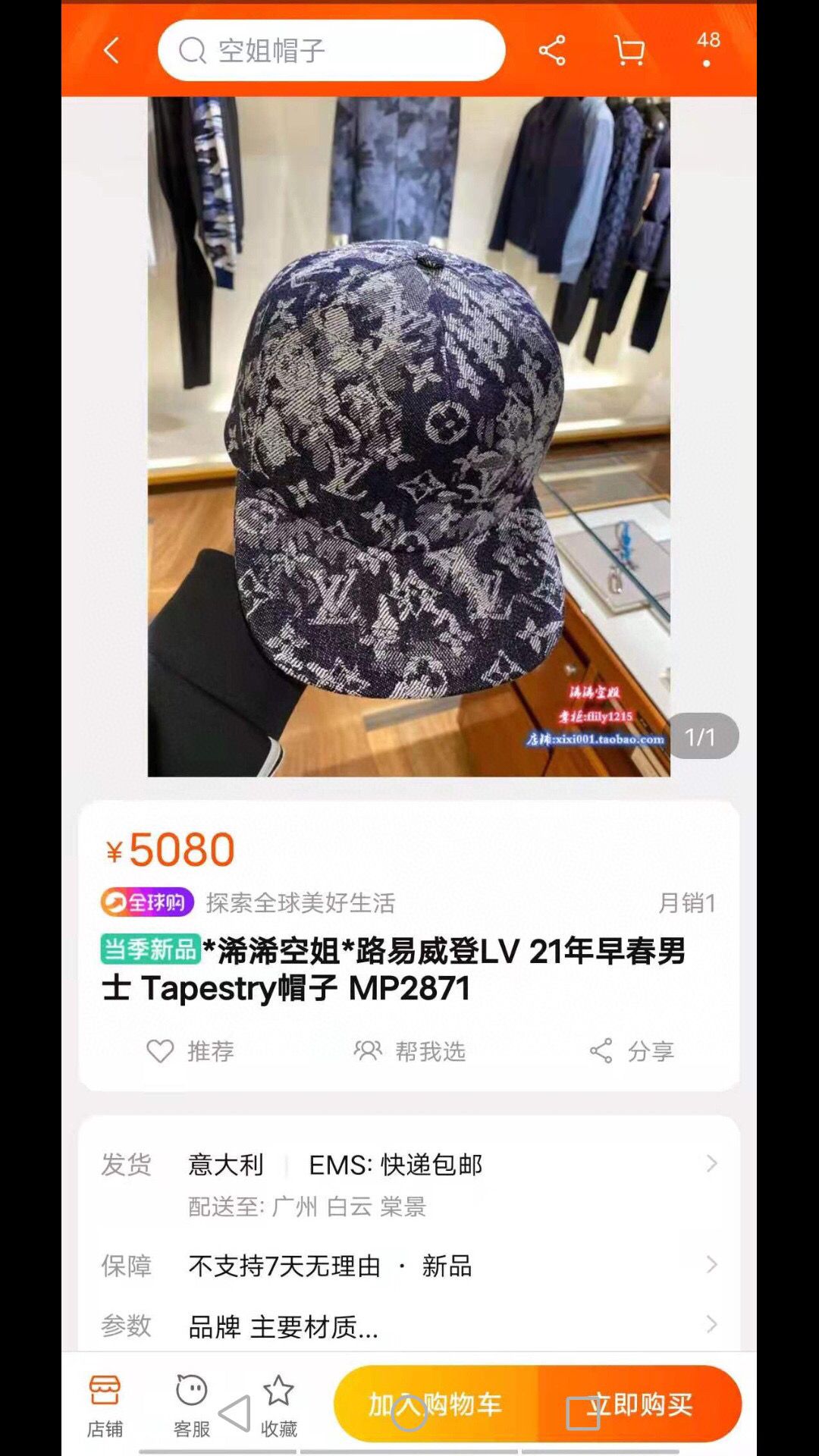Tap 加入购物车 to add to cart
Screen dimensions: 819x1456
pos(436,1404)
